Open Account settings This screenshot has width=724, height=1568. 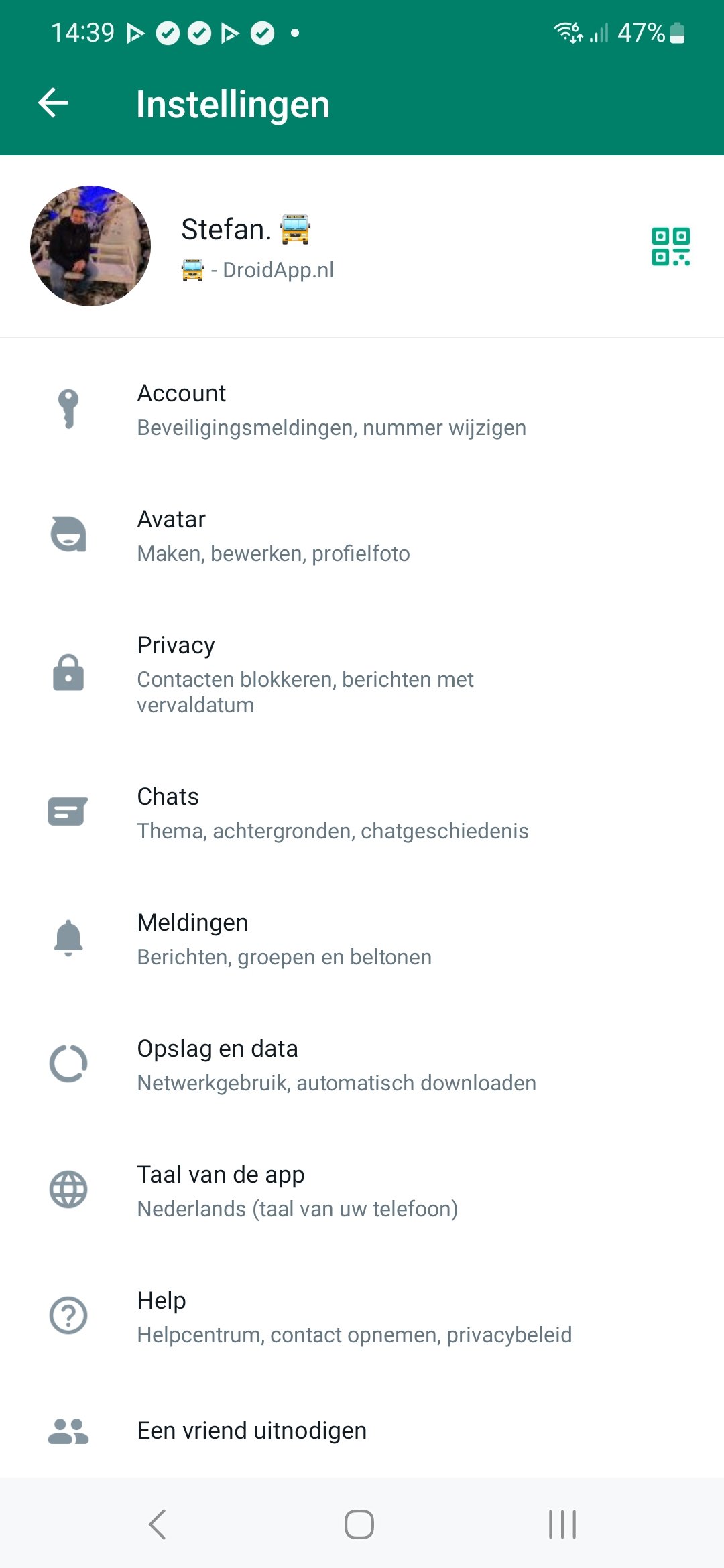pyautogui.click(x=362, y=409)
